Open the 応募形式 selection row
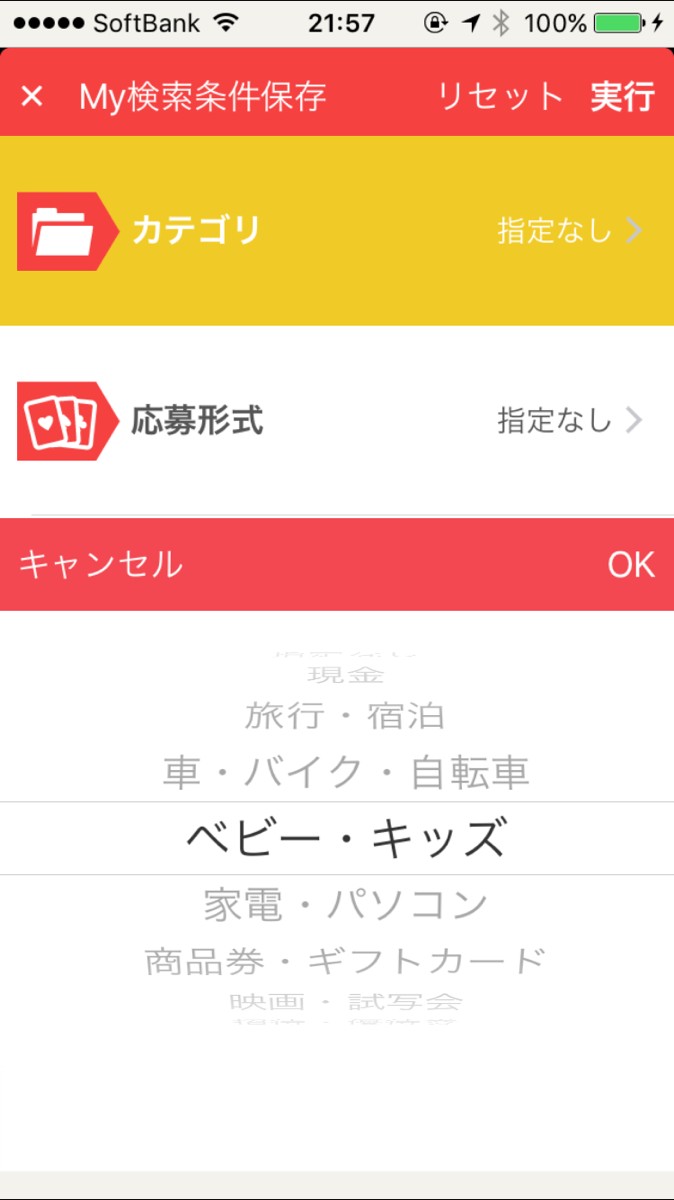The width and height of the screenshot is (674, 1200). [x=337, y=421]
